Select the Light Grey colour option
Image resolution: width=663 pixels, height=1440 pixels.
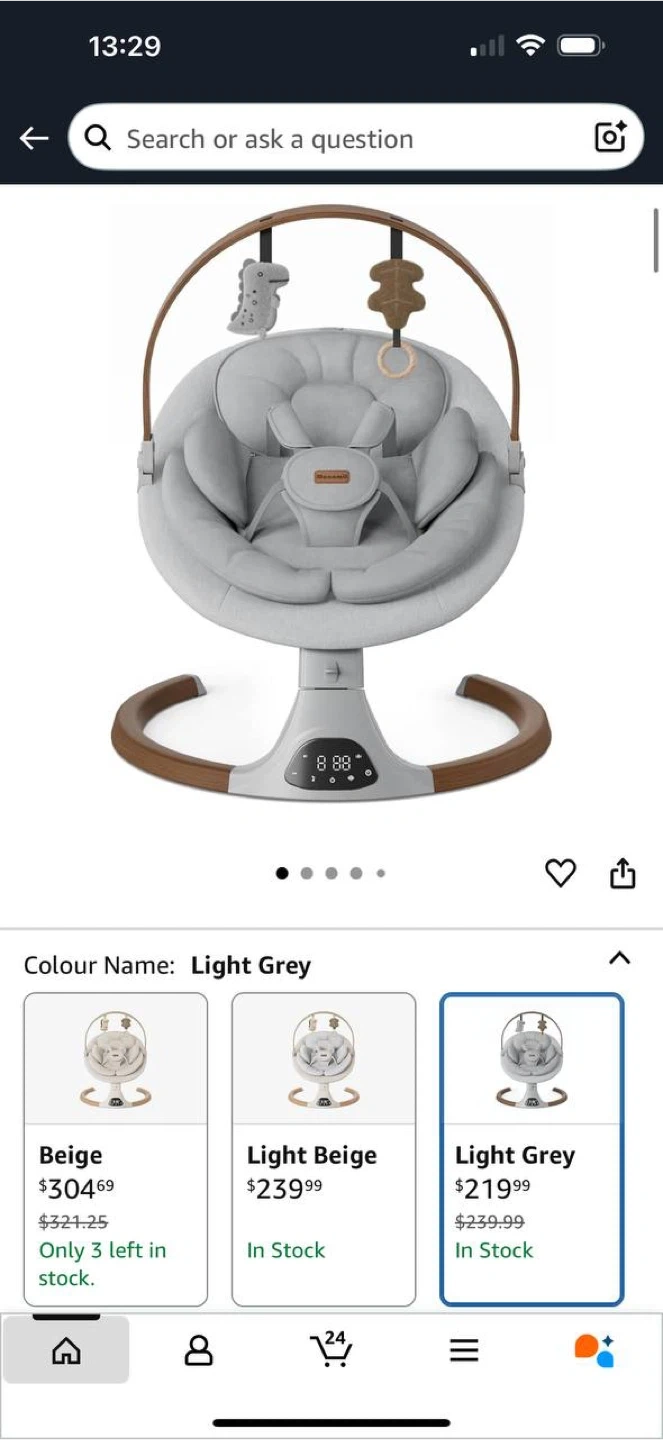(532, 1149)
